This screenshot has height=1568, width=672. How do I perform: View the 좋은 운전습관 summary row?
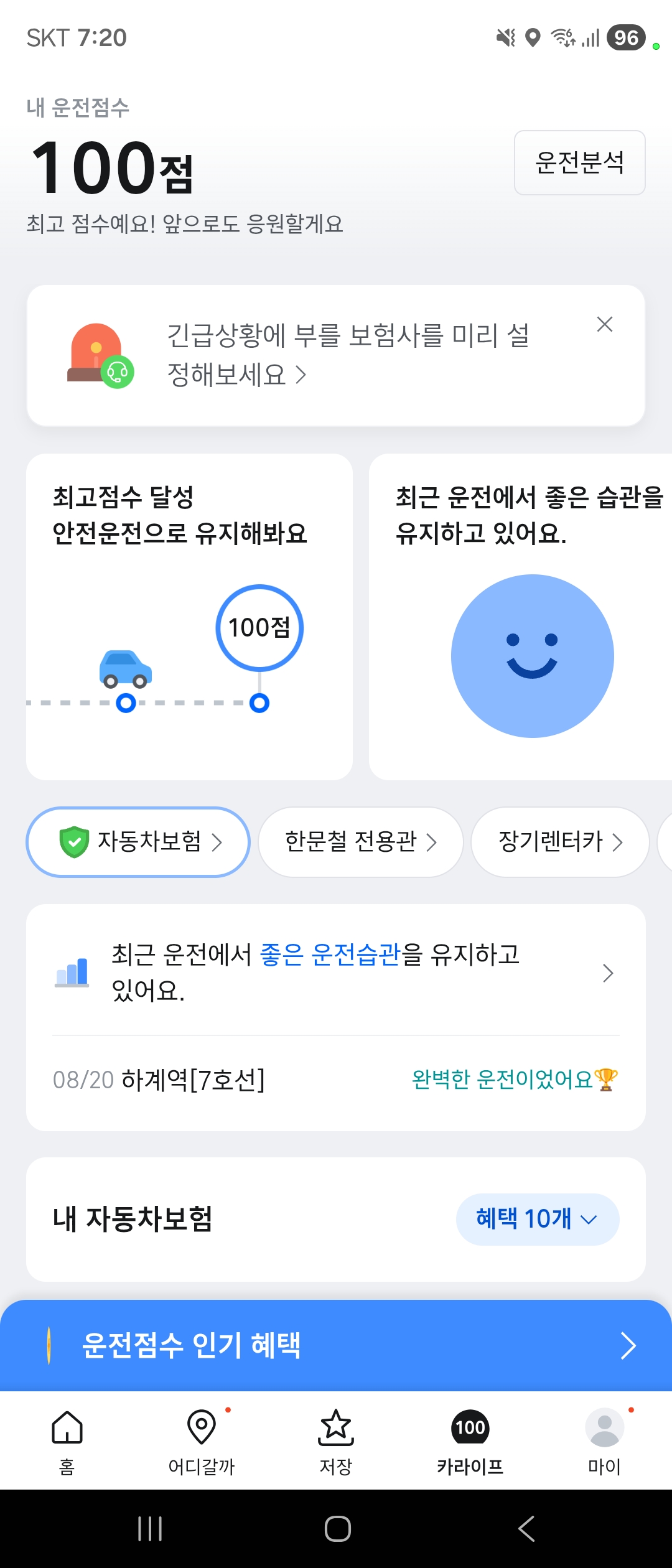pyautogui.click(x=336, y=972)
